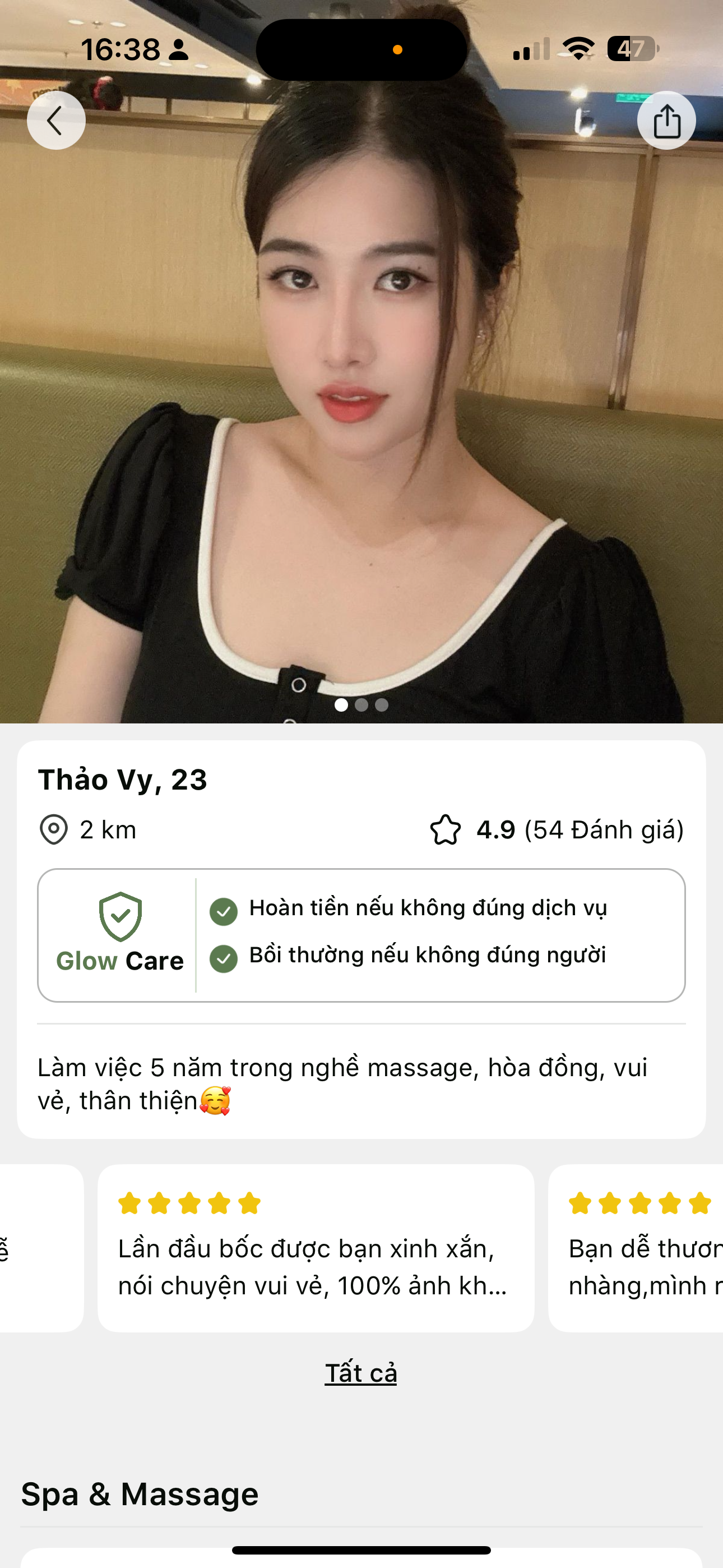The height and width of the screenshot is (1568, 723).
Task: Open the Glow Care guarantee box
Action: click(361, 935)
